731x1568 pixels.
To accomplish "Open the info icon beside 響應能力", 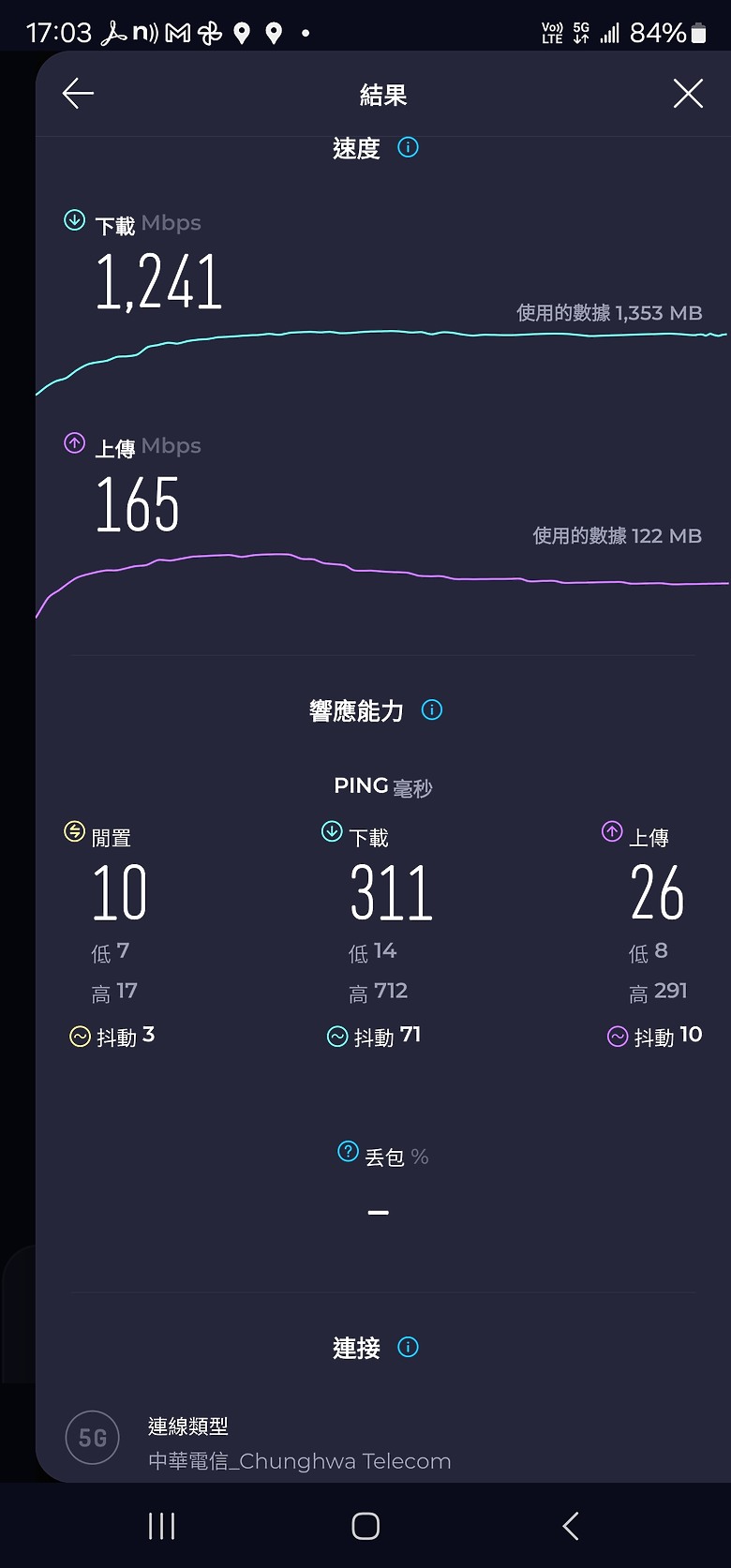I will pos(432,709).
